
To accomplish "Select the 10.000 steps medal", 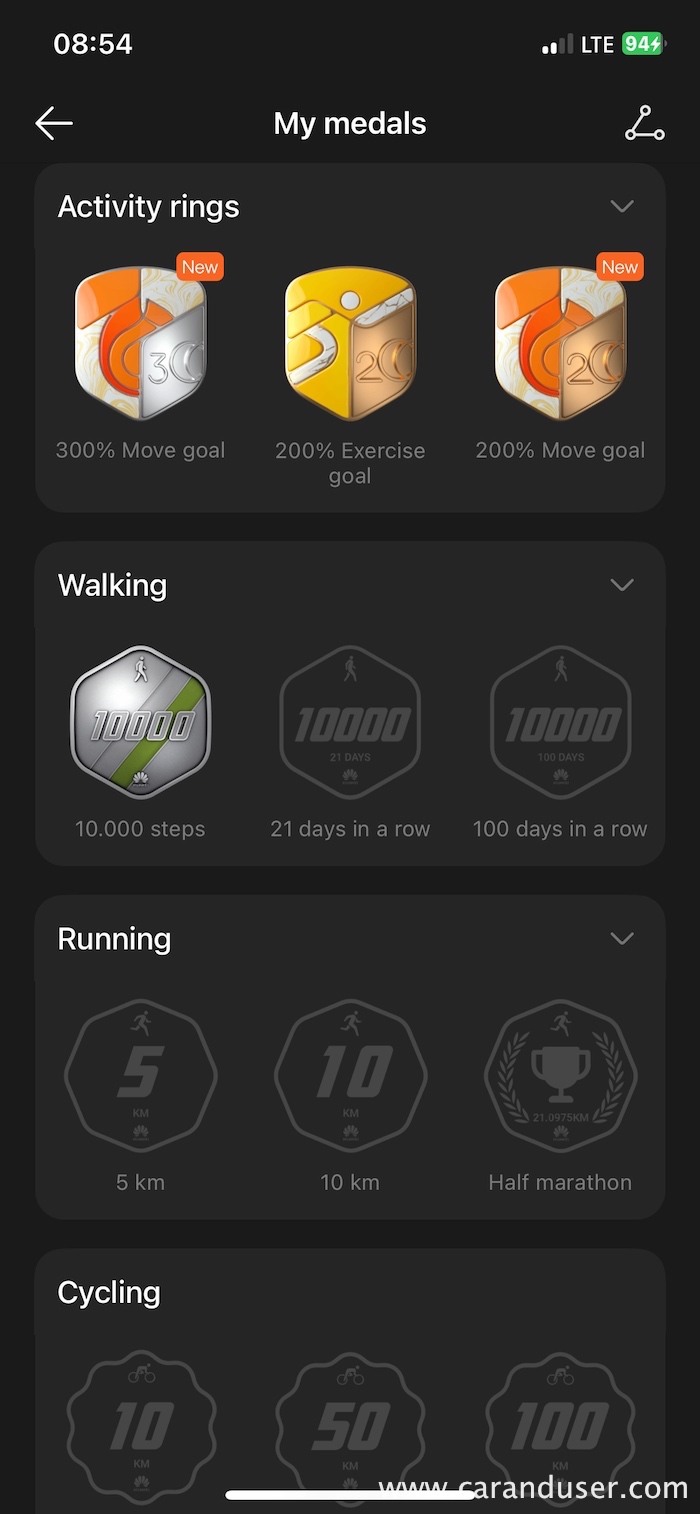I will pos(140,722).
